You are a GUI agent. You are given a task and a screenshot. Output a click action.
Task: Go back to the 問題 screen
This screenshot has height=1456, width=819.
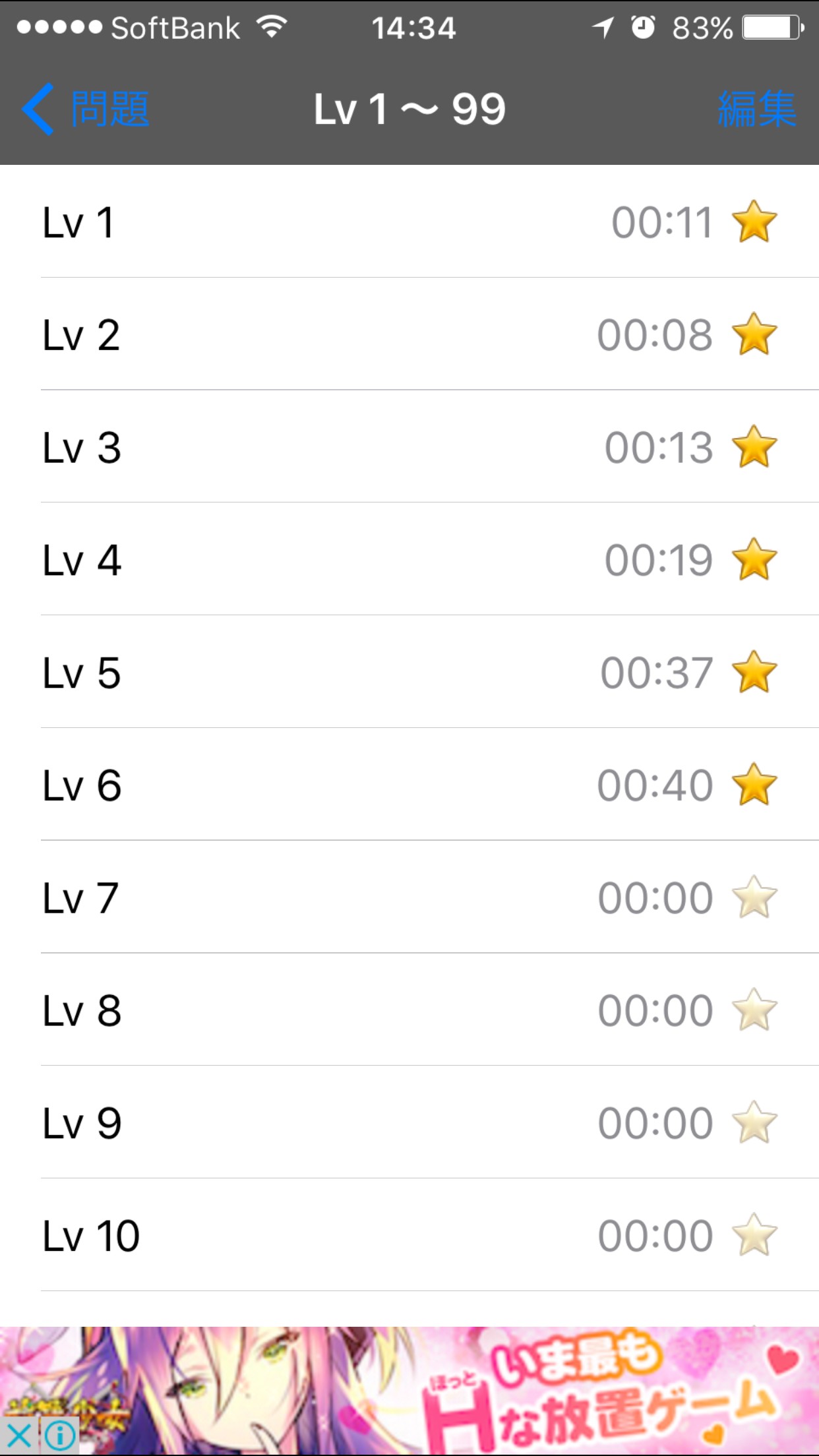pos(86,109)
